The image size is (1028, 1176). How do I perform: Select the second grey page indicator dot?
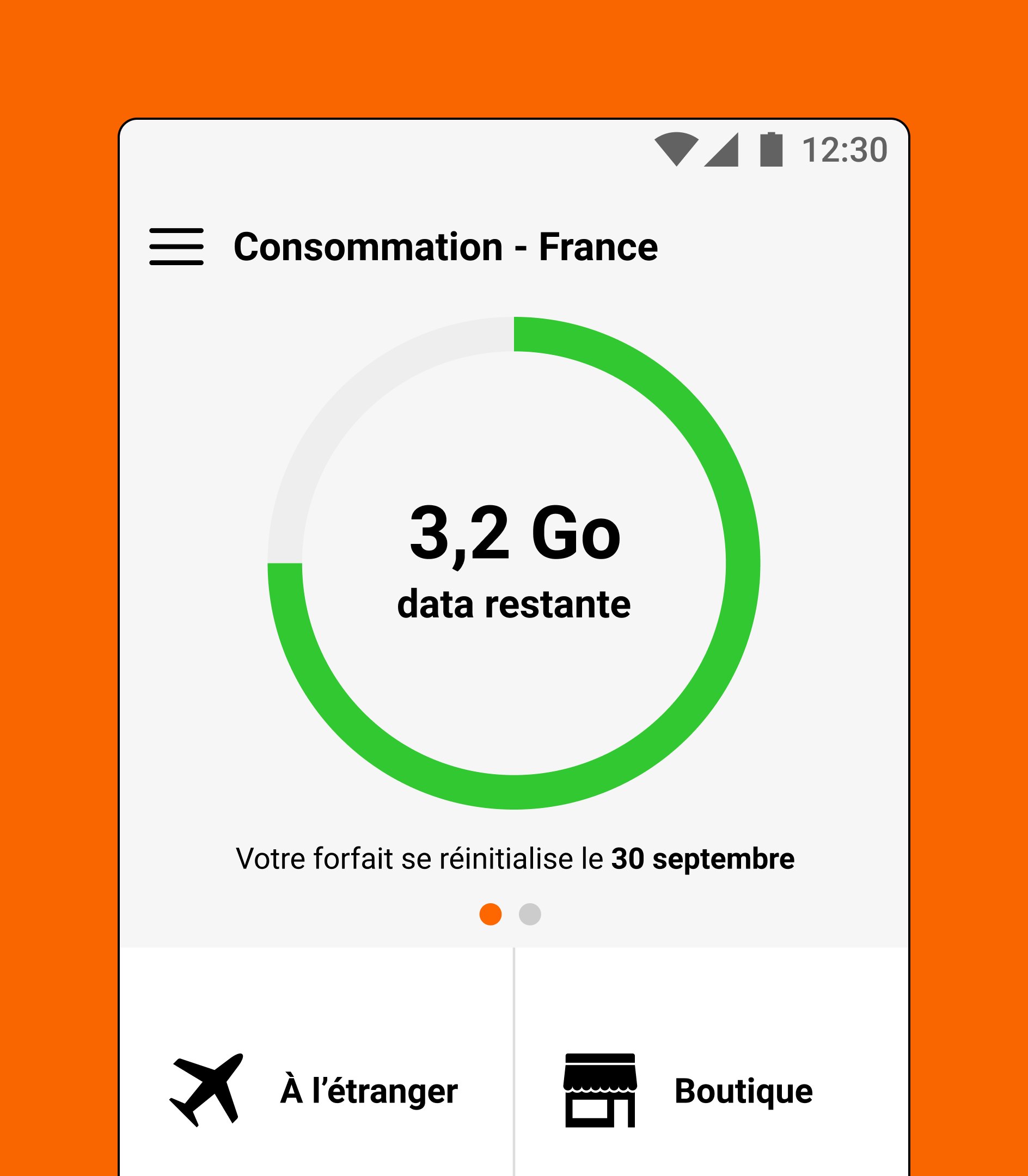(x=529, y=914)
